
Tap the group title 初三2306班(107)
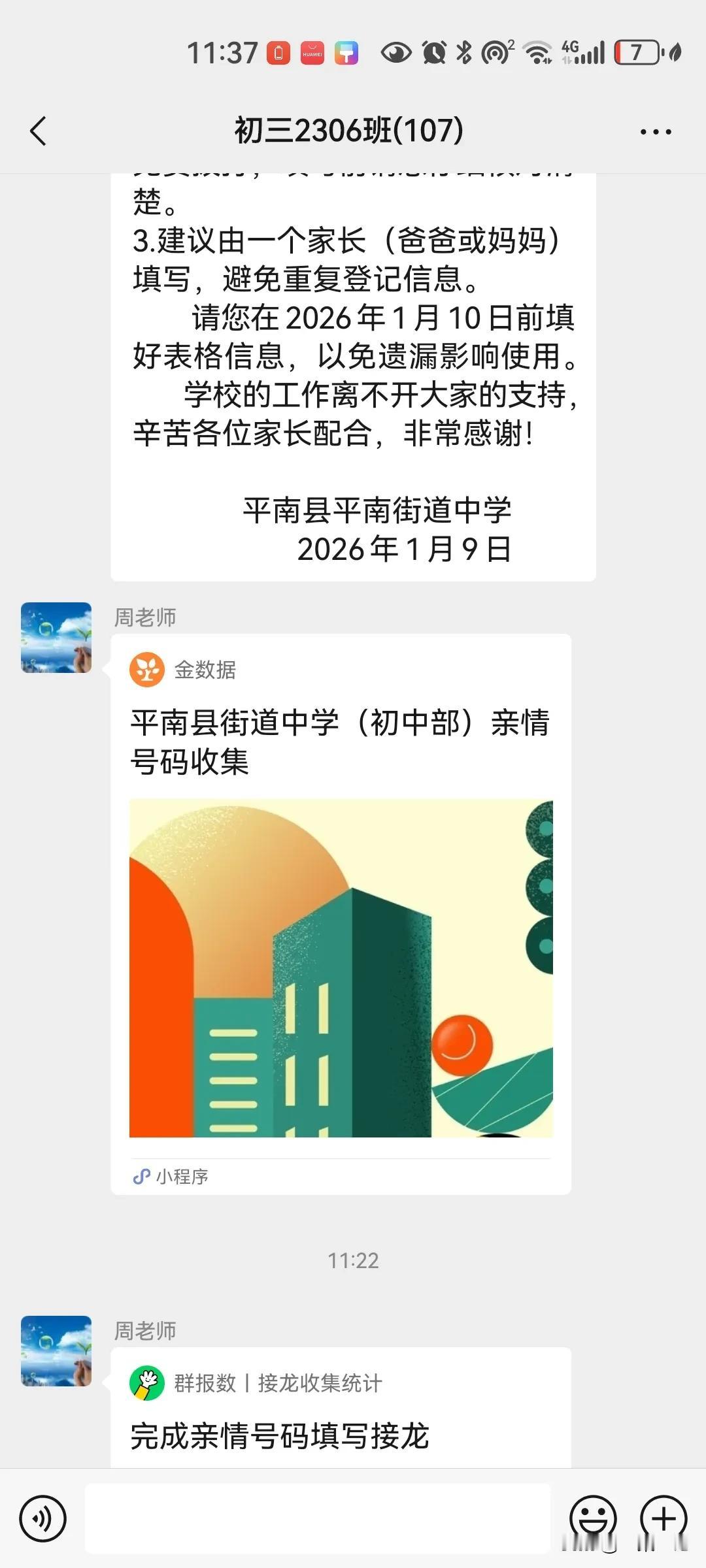click(348, 129)
